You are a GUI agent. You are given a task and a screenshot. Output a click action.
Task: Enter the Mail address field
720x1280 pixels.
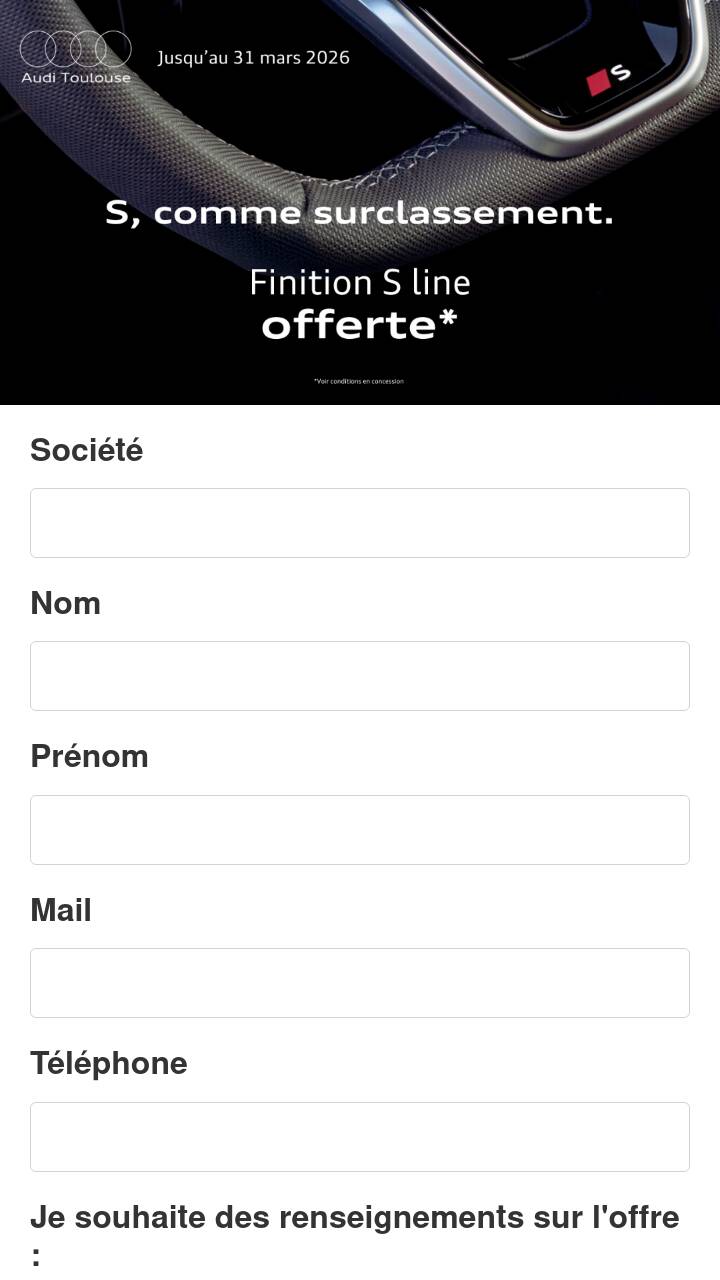tap(360, 983)
